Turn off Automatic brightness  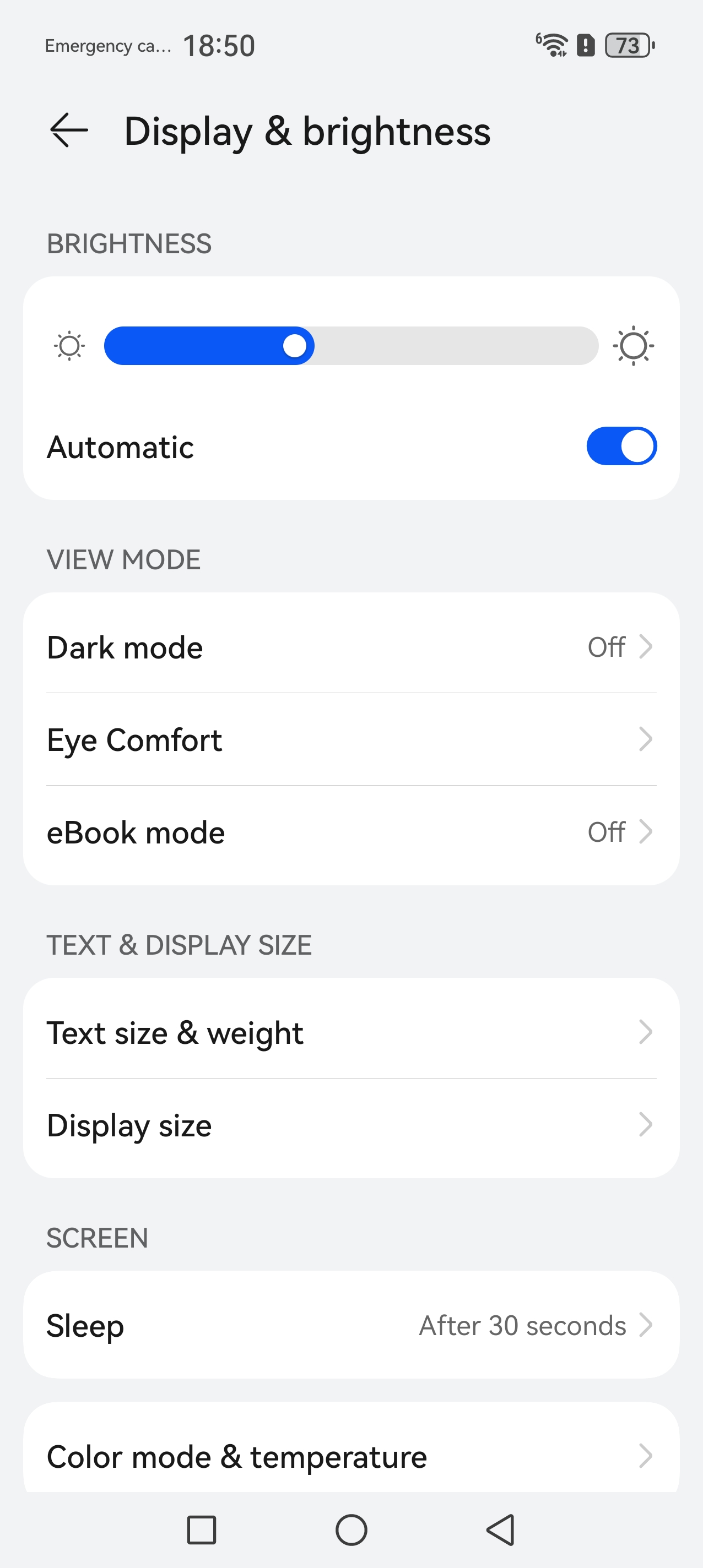(x=621, y=446)
